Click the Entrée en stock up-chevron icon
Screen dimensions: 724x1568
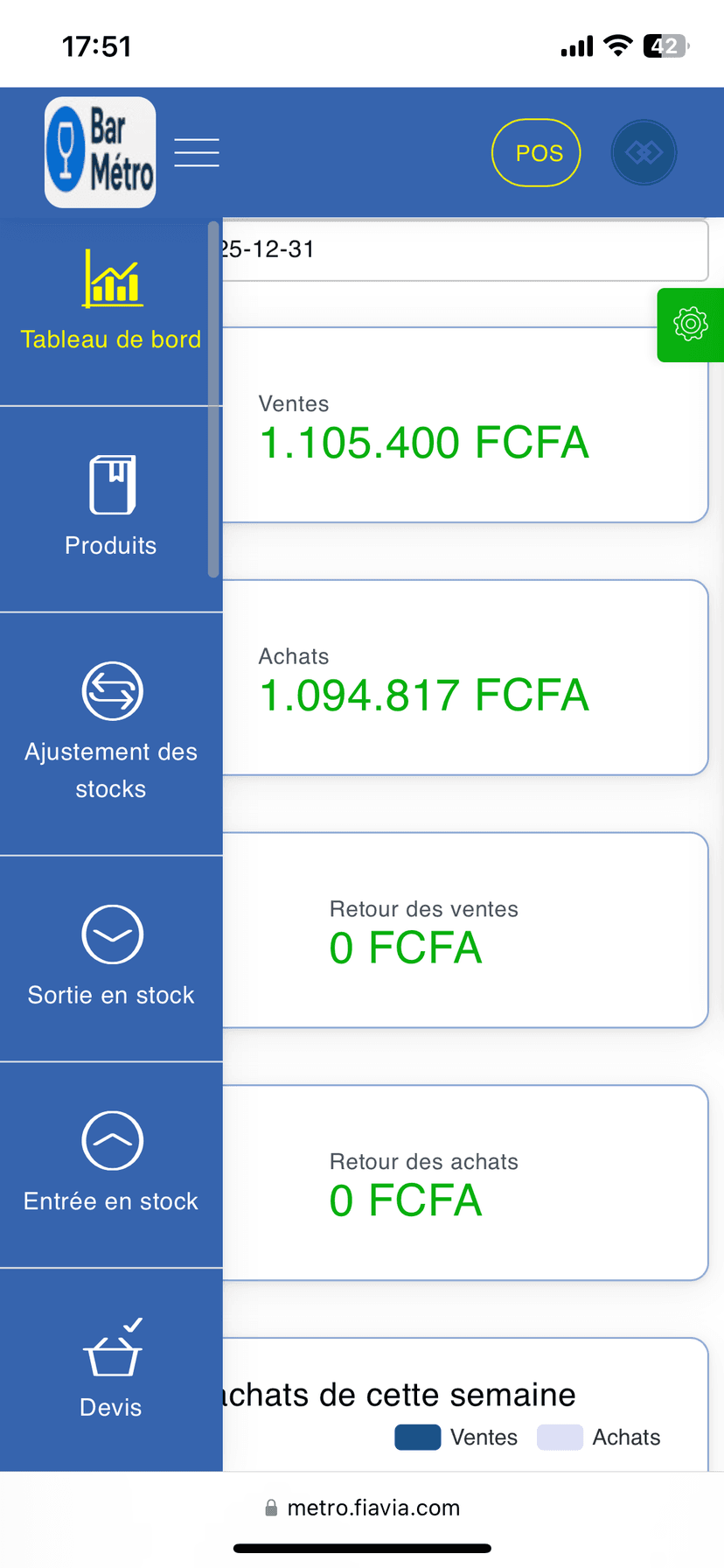(x=111, y=1140)
